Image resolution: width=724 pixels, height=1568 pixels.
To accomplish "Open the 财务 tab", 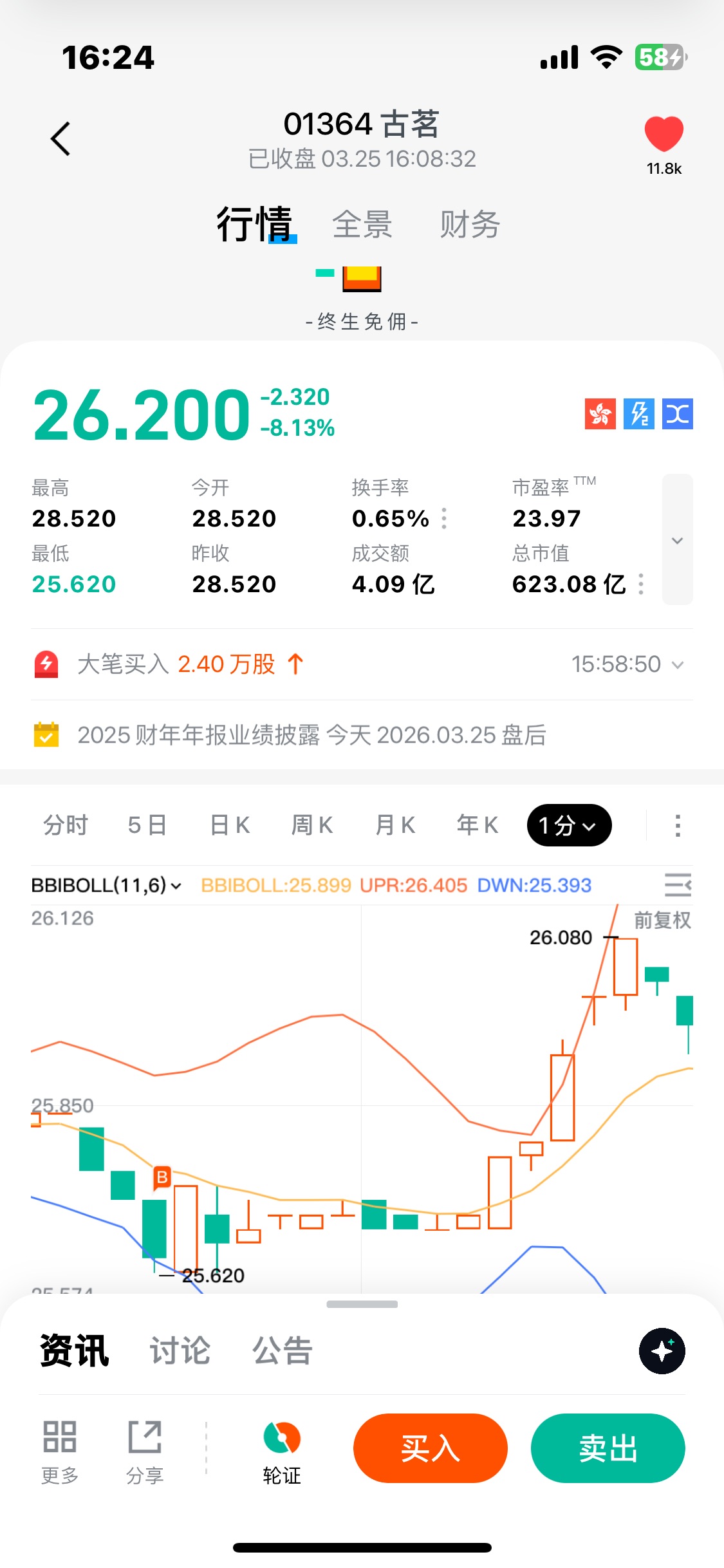I will click(470, 225).
